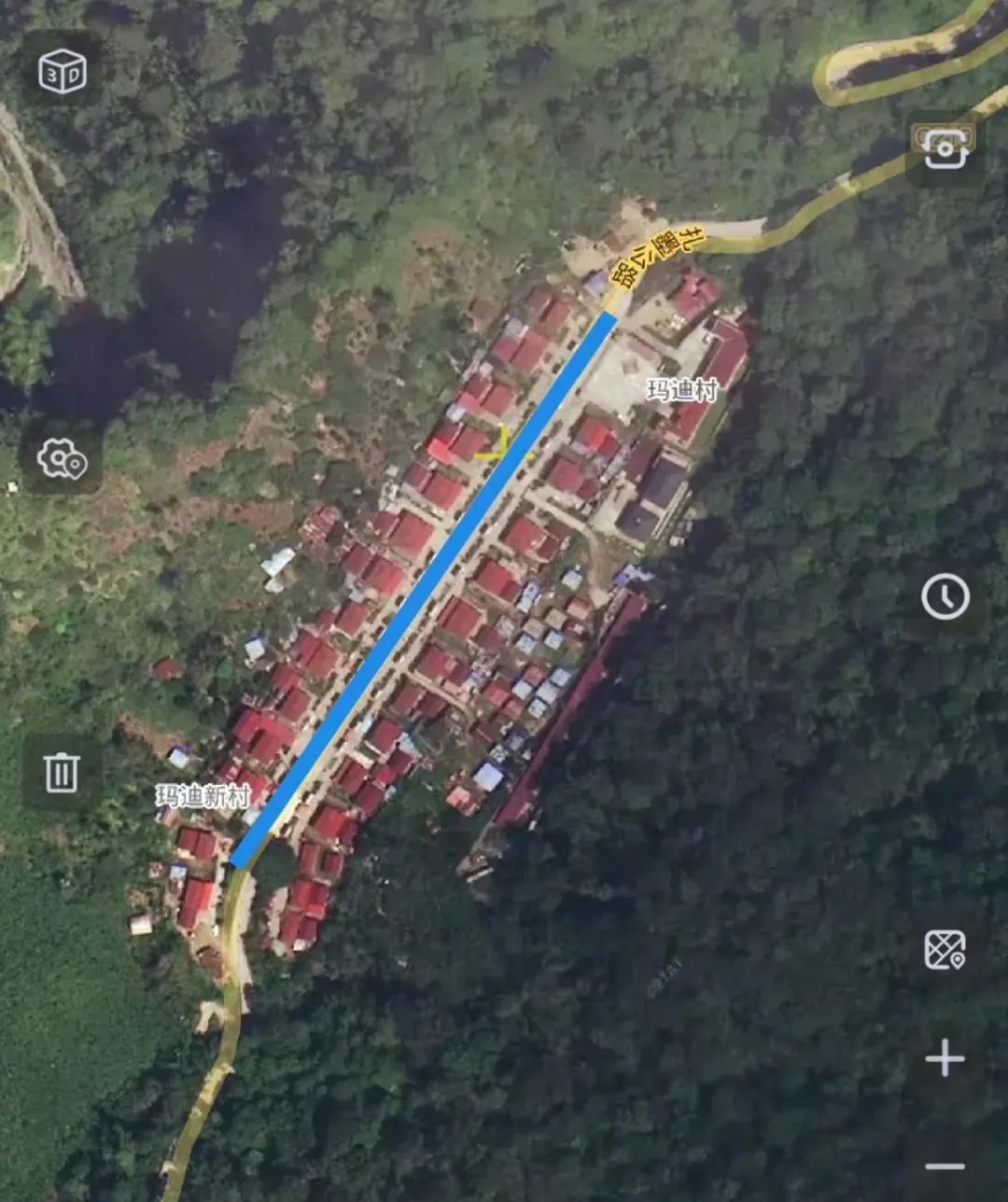Take a screenshot of the map

tap(945, 149)
